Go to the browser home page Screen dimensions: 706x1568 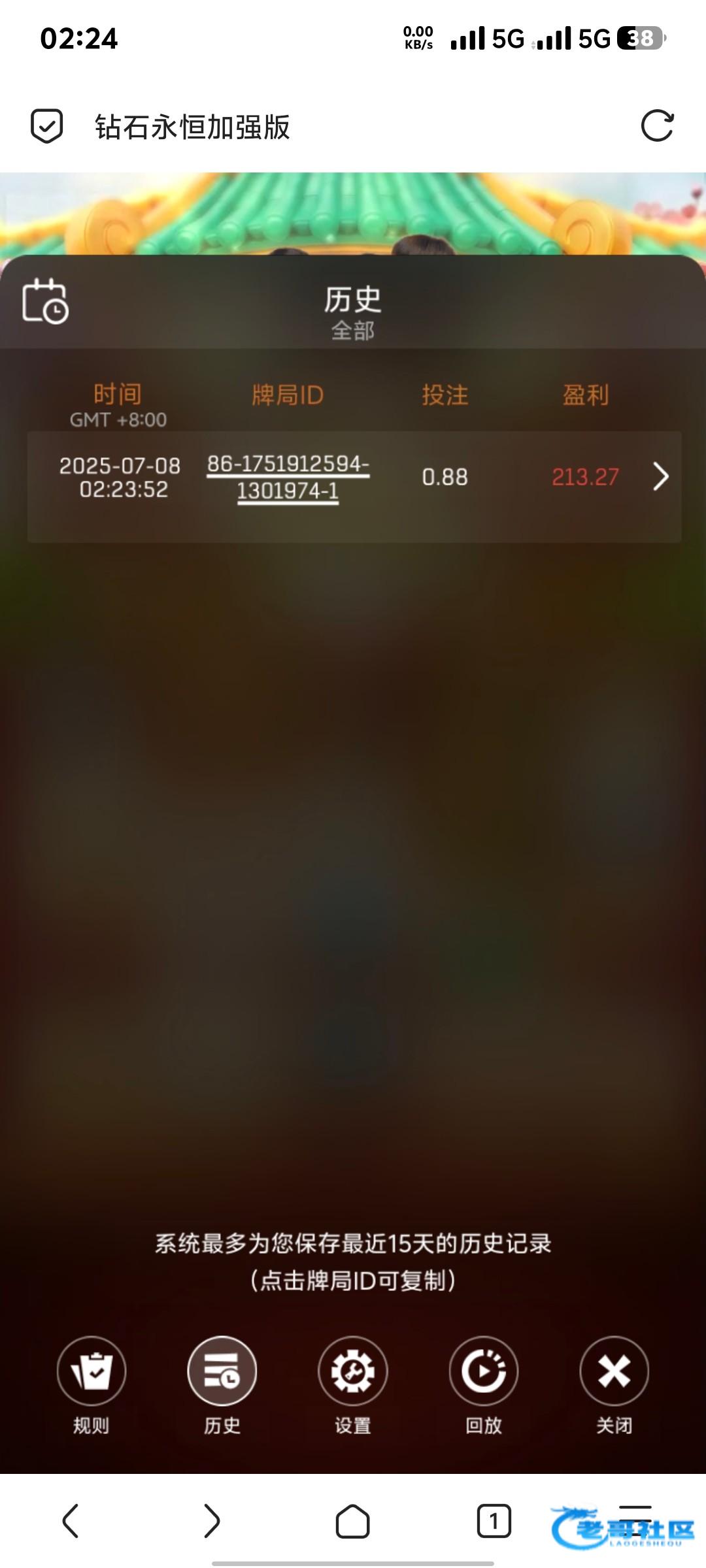[x=353, y=1521]
